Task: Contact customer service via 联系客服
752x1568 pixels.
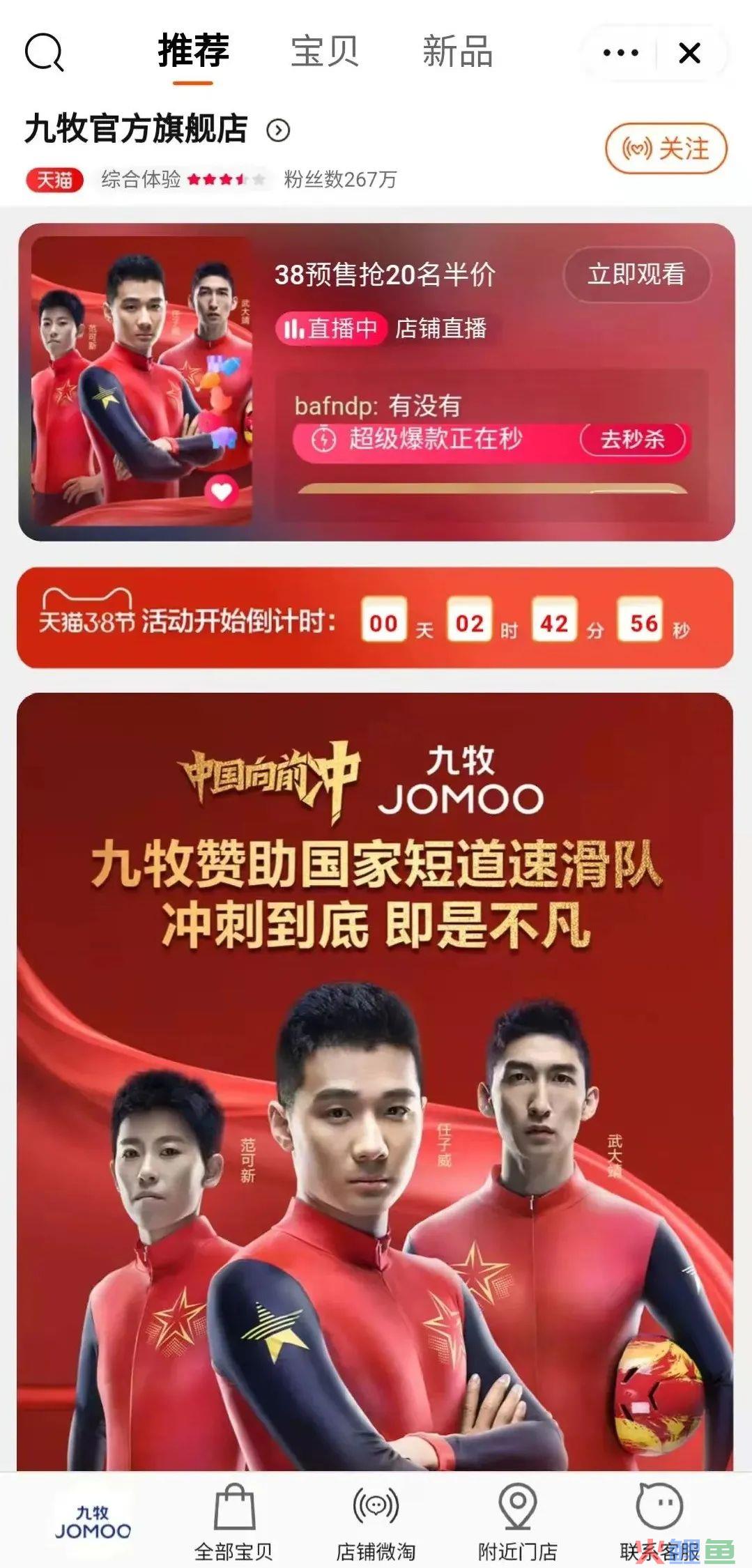Action: click(x=659, y=1521)
